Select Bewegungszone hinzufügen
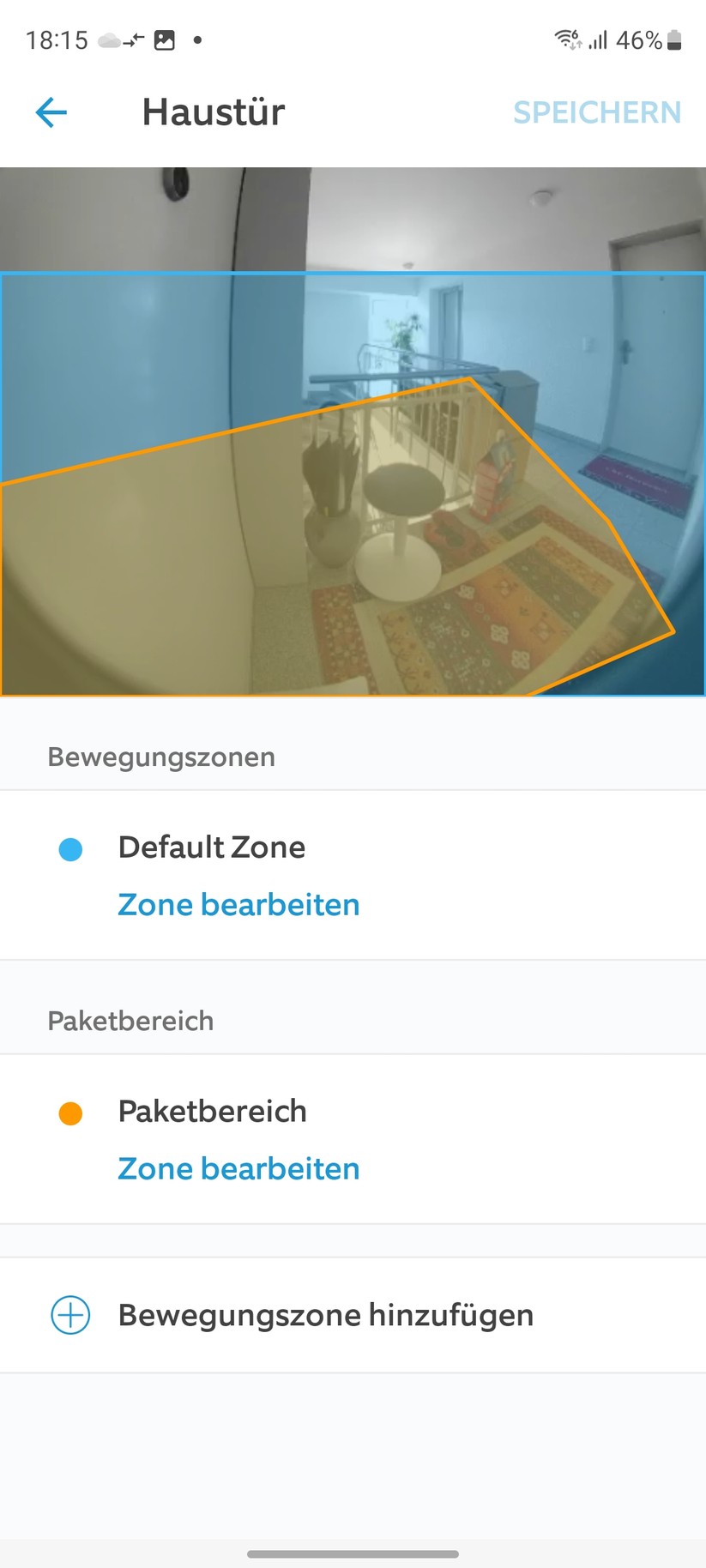 (326, 1314)
